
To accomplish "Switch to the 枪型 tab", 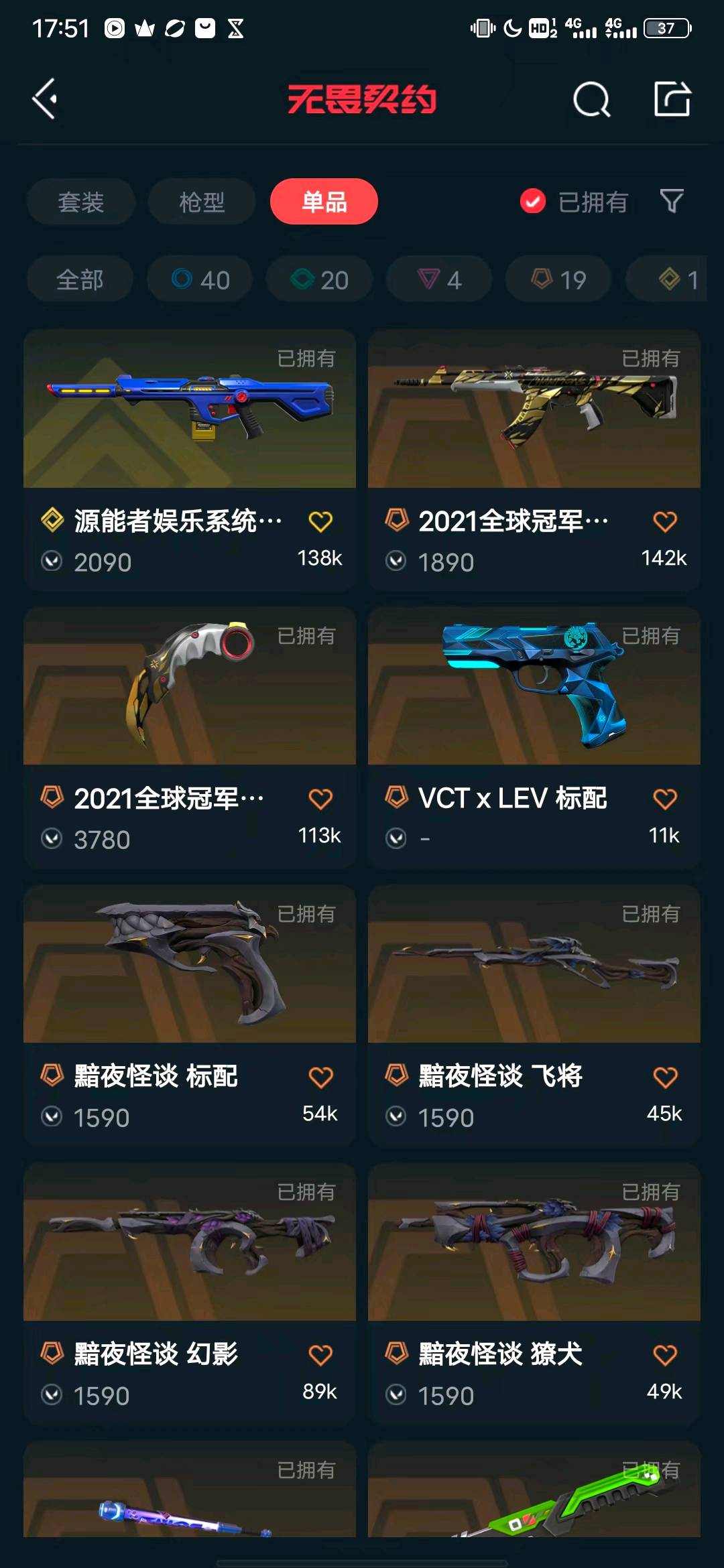I will point(202,202).
